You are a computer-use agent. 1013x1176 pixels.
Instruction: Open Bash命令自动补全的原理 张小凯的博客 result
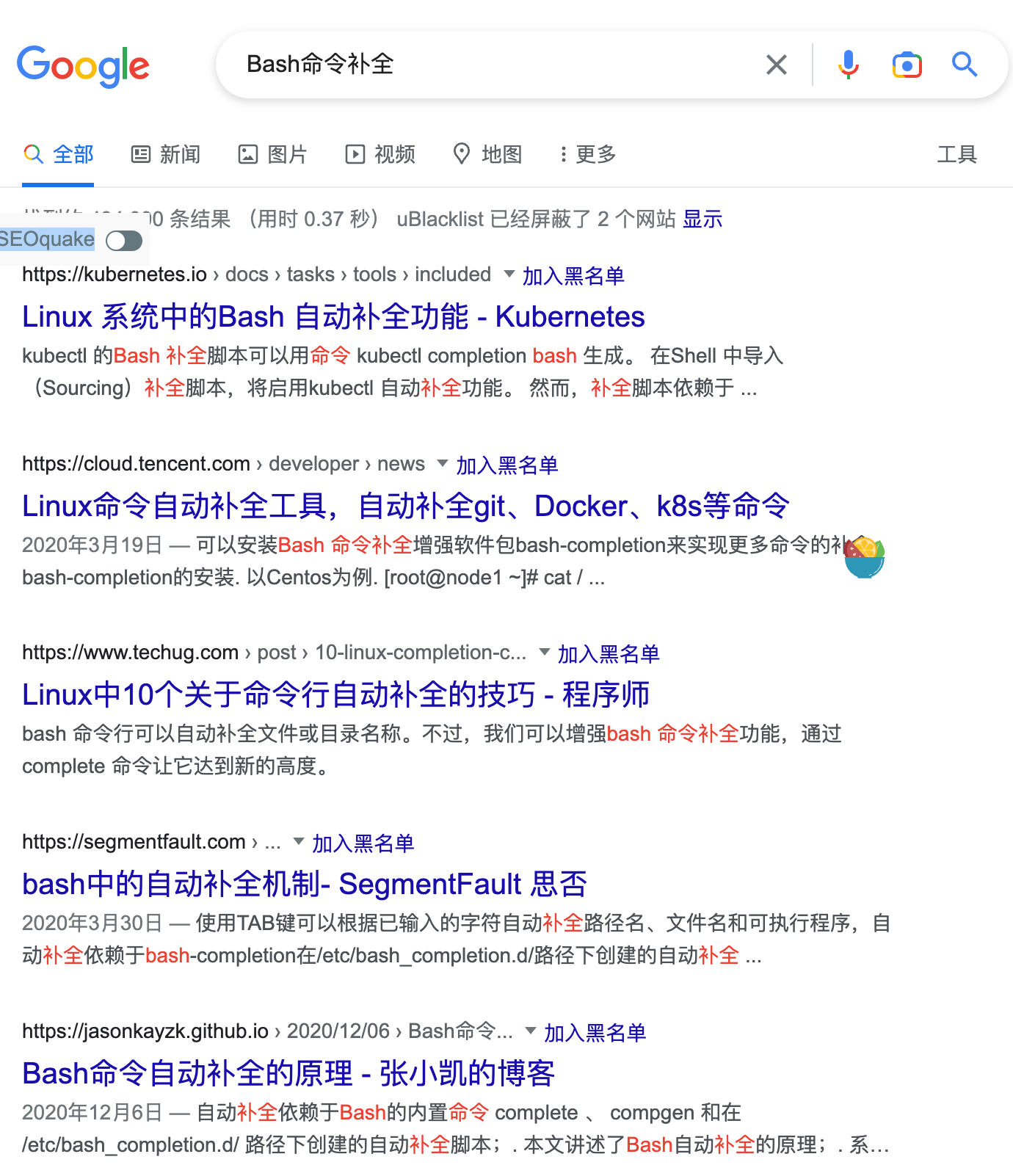pyautogui.click(x=288, y=1073)
